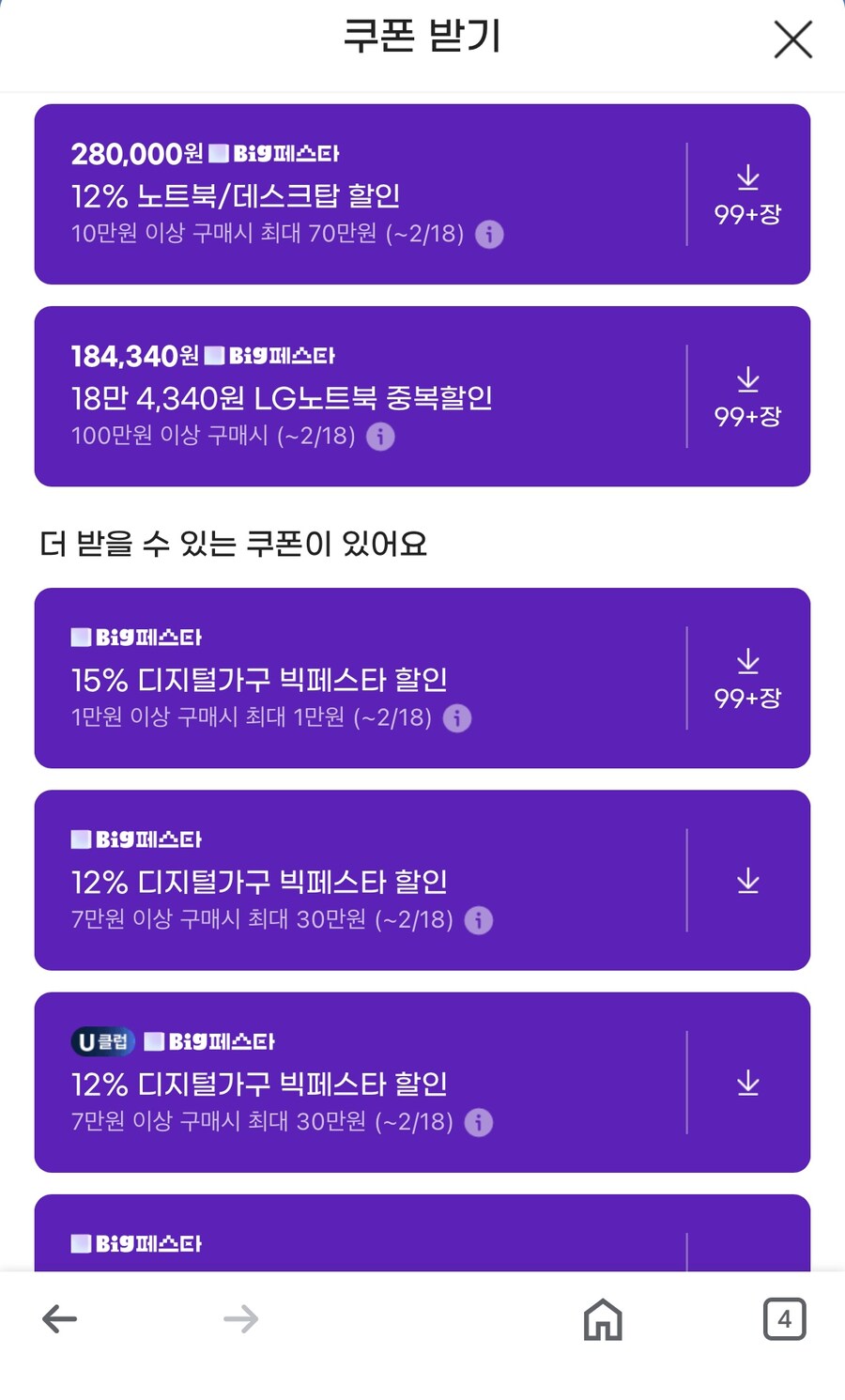Open the browser tabs counter showing 4
Screen dimensions: 845x1400
785,1318
